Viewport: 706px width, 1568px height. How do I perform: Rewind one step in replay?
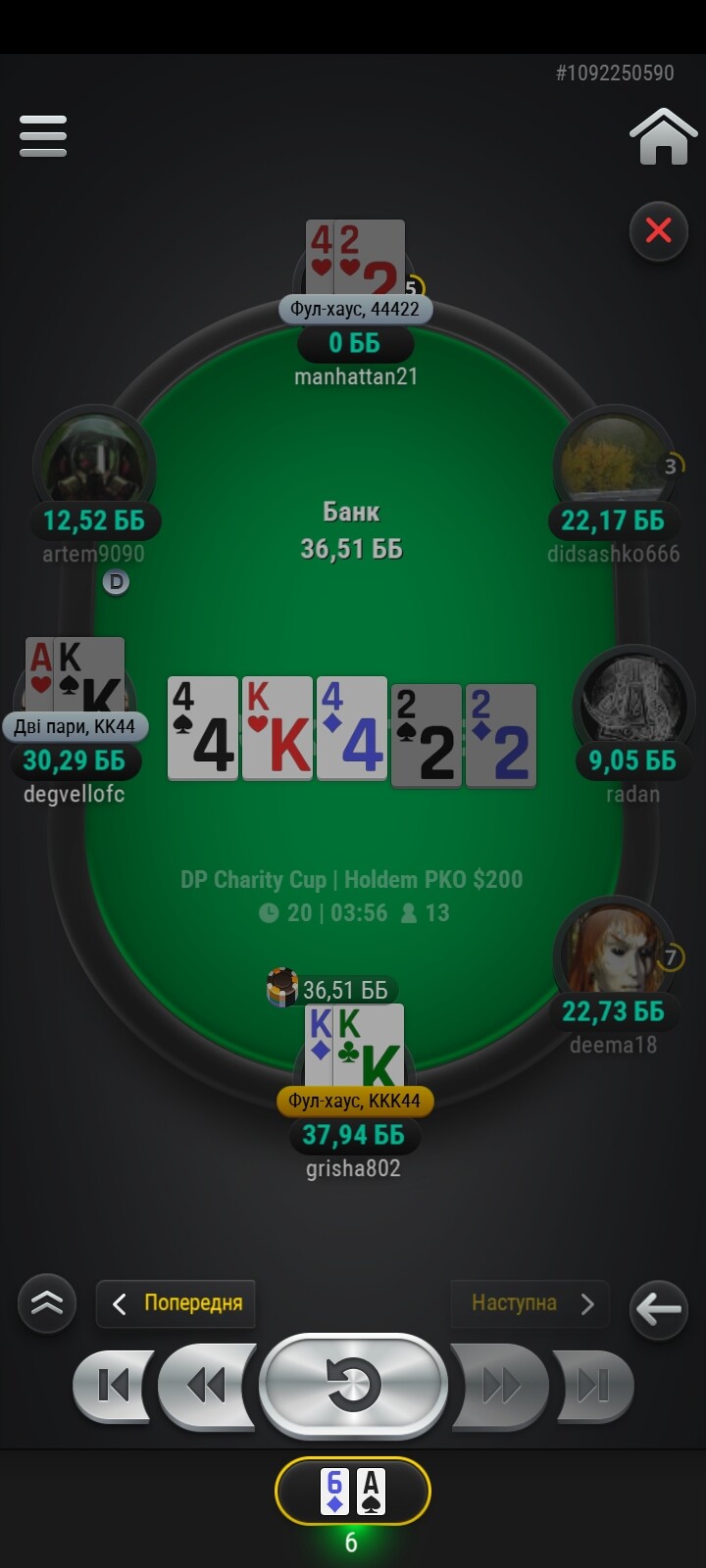coord(207,1386)
